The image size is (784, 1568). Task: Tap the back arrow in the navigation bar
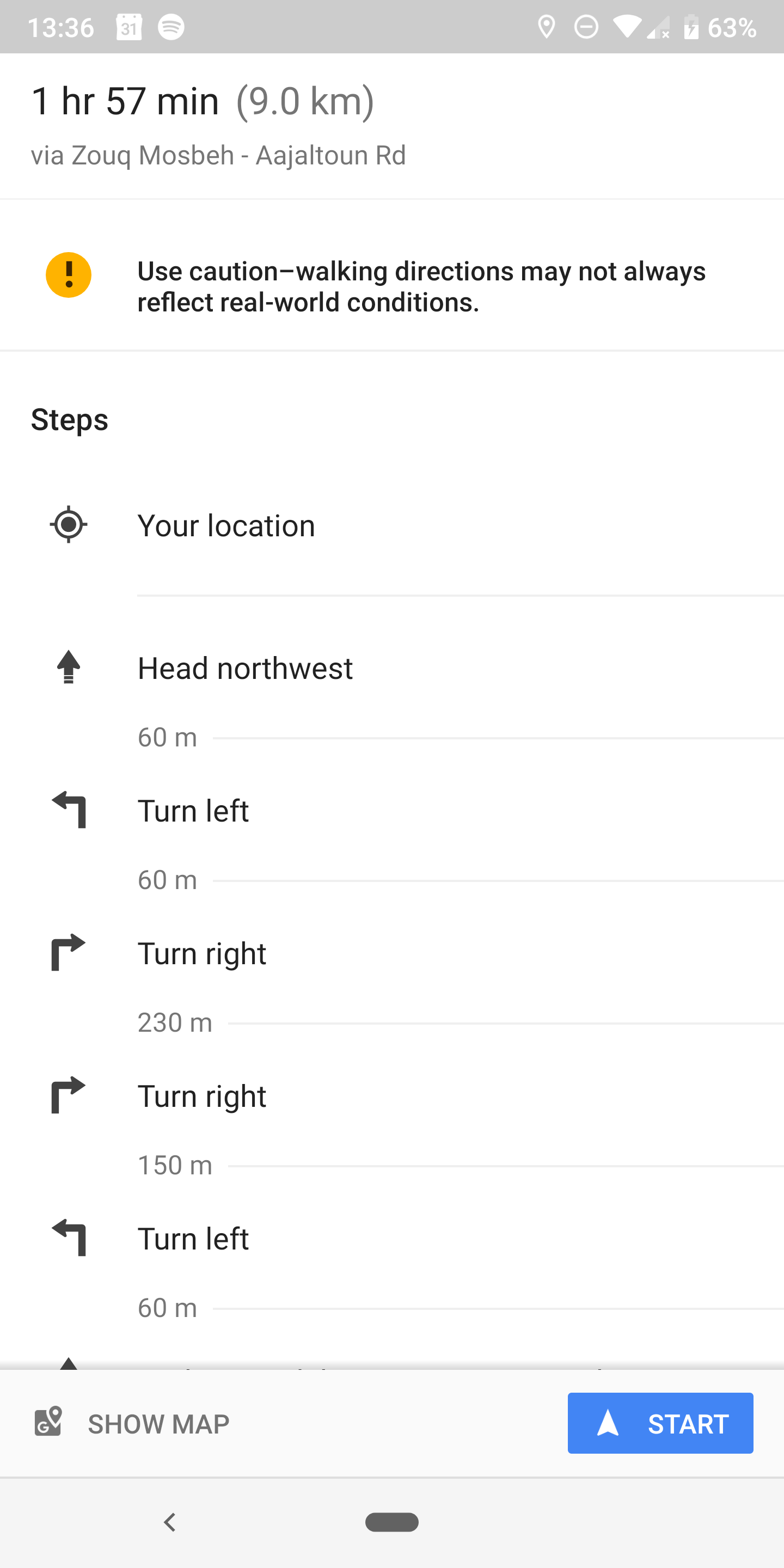coord(170,1522)
